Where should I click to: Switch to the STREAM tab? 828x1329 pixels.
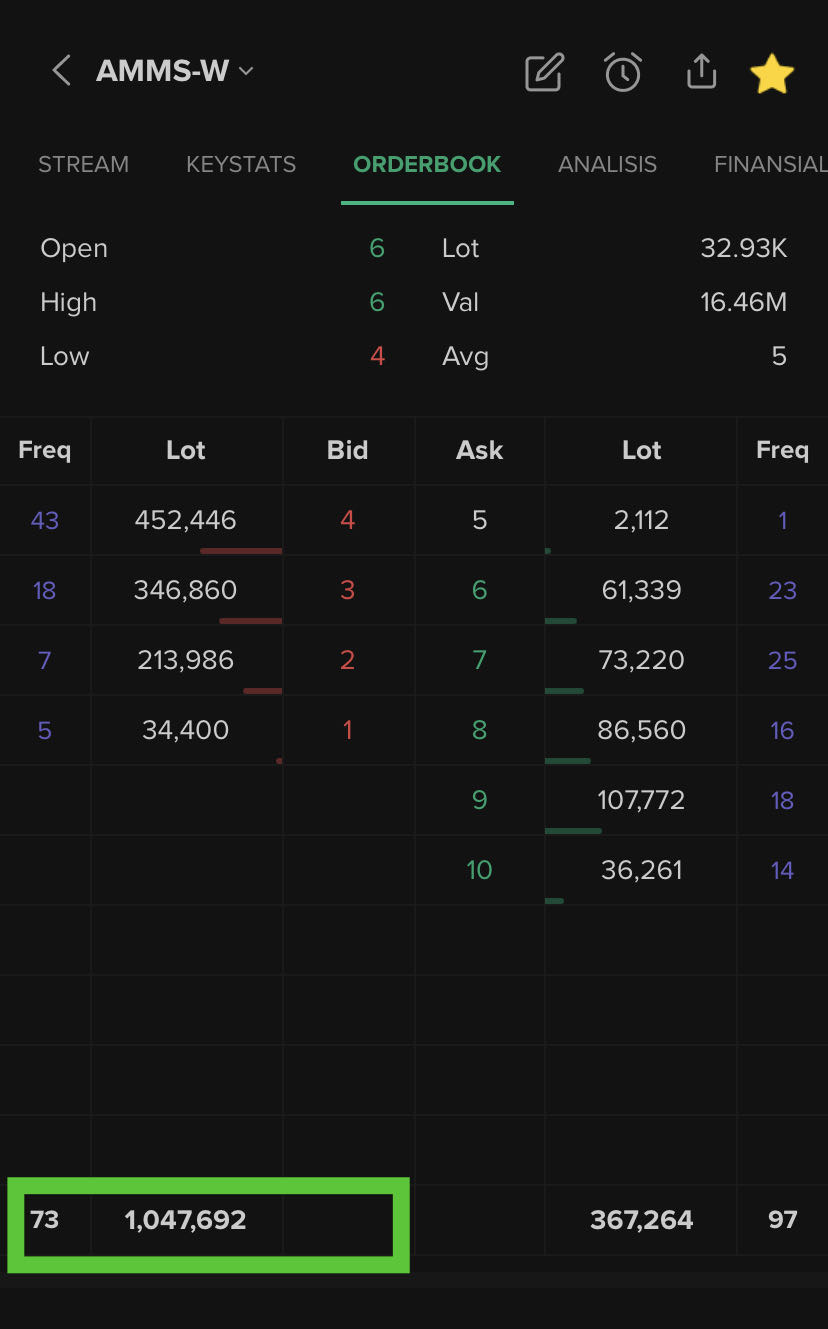click(x=83, y=165)
